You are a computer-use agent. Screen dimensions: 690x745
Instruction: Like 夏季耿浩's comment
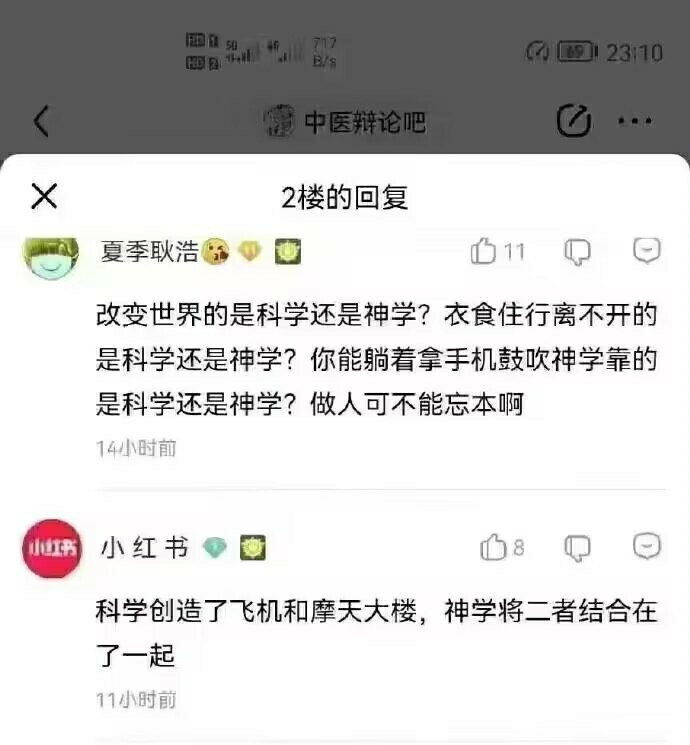pos(485,252)
